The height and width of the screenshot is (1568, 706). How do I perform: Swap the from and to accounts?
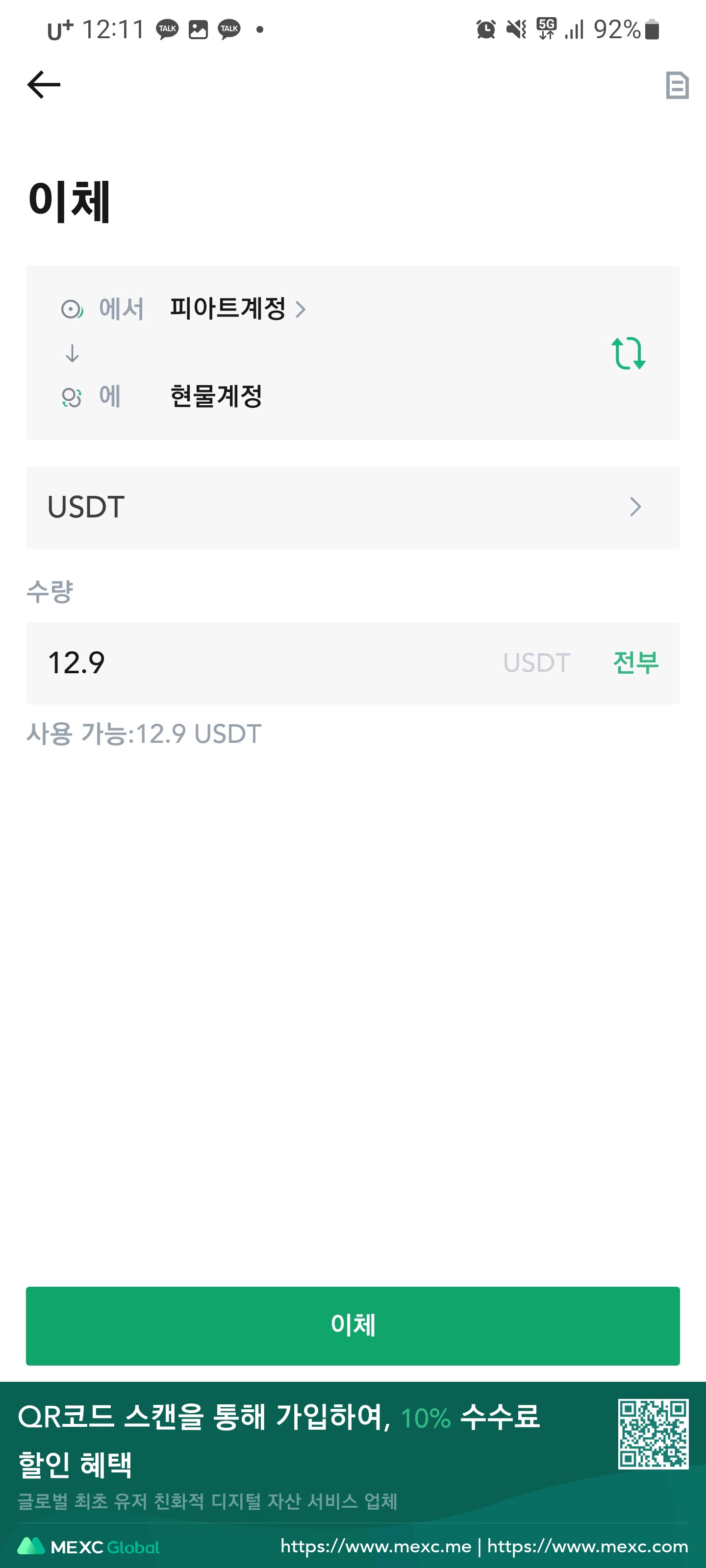coord(628,353)
